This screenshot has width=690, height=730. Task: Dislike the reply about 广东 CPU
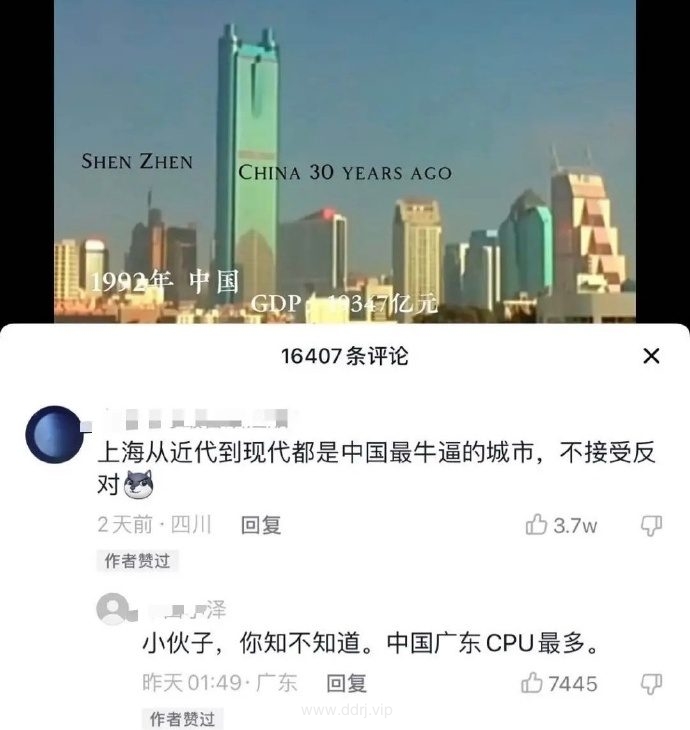[x=651, y=683]
